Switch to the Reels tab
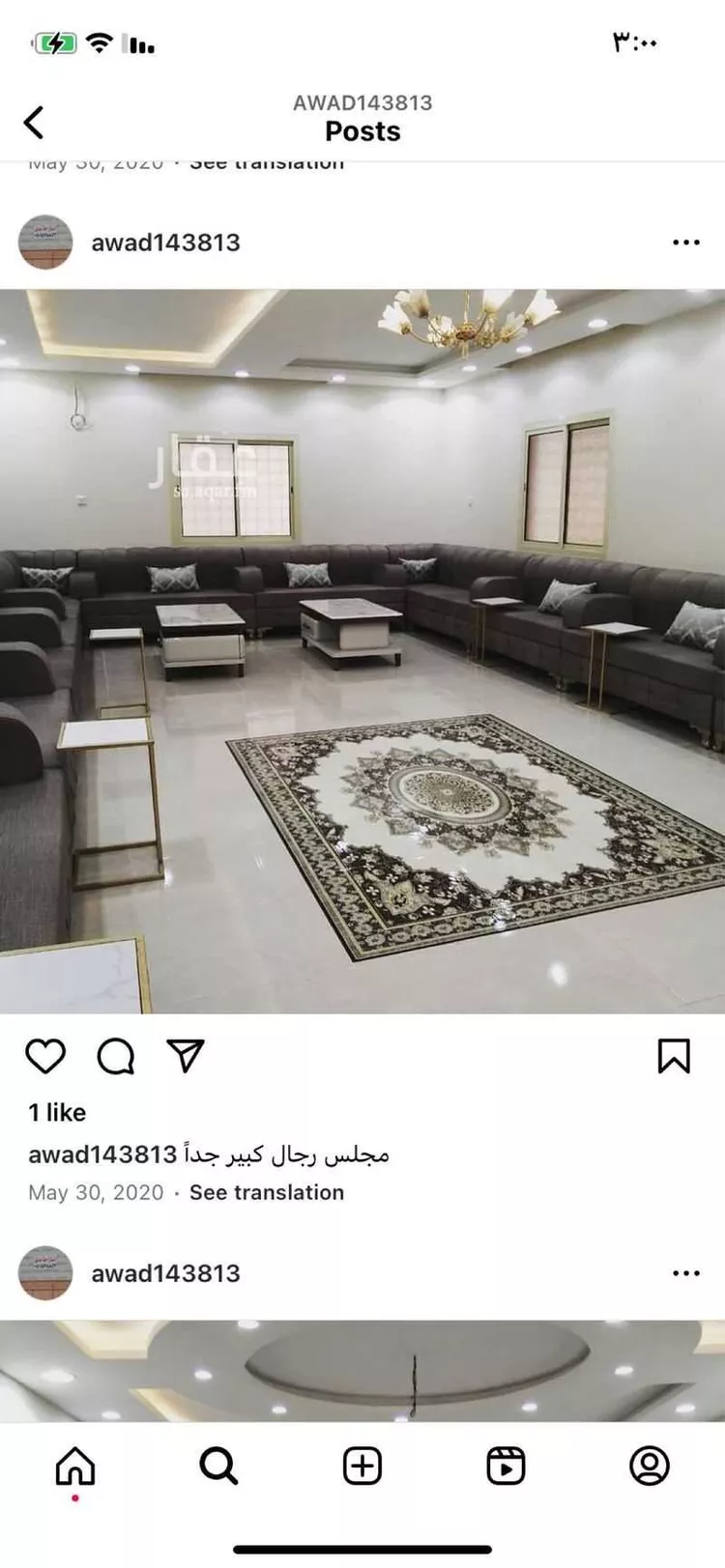Screen dimensions: 725x1568 point(506,1466)
